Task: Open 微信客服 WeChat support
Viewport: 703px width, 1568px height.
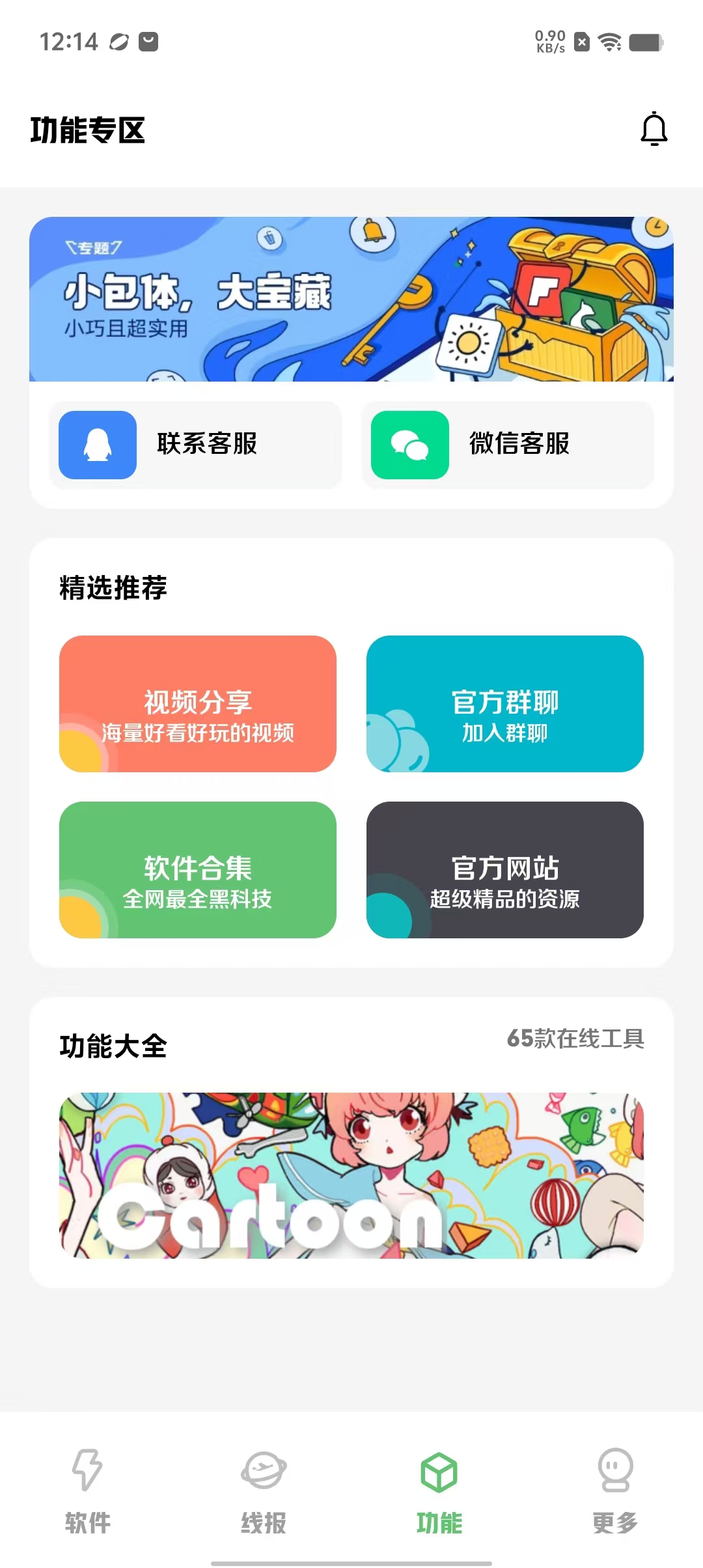Action: point(508,445)
